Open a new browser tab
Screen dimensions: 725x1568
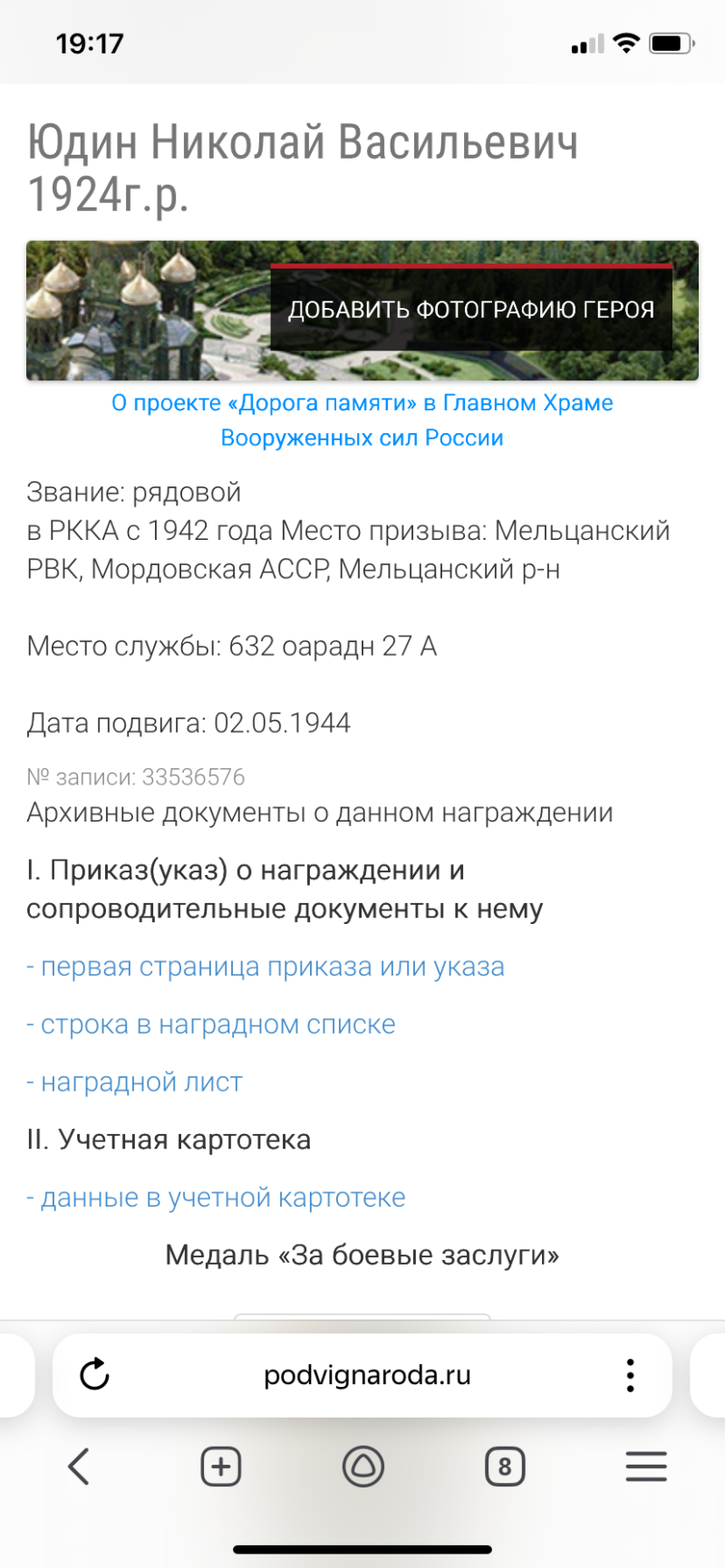coord(221,1467)
